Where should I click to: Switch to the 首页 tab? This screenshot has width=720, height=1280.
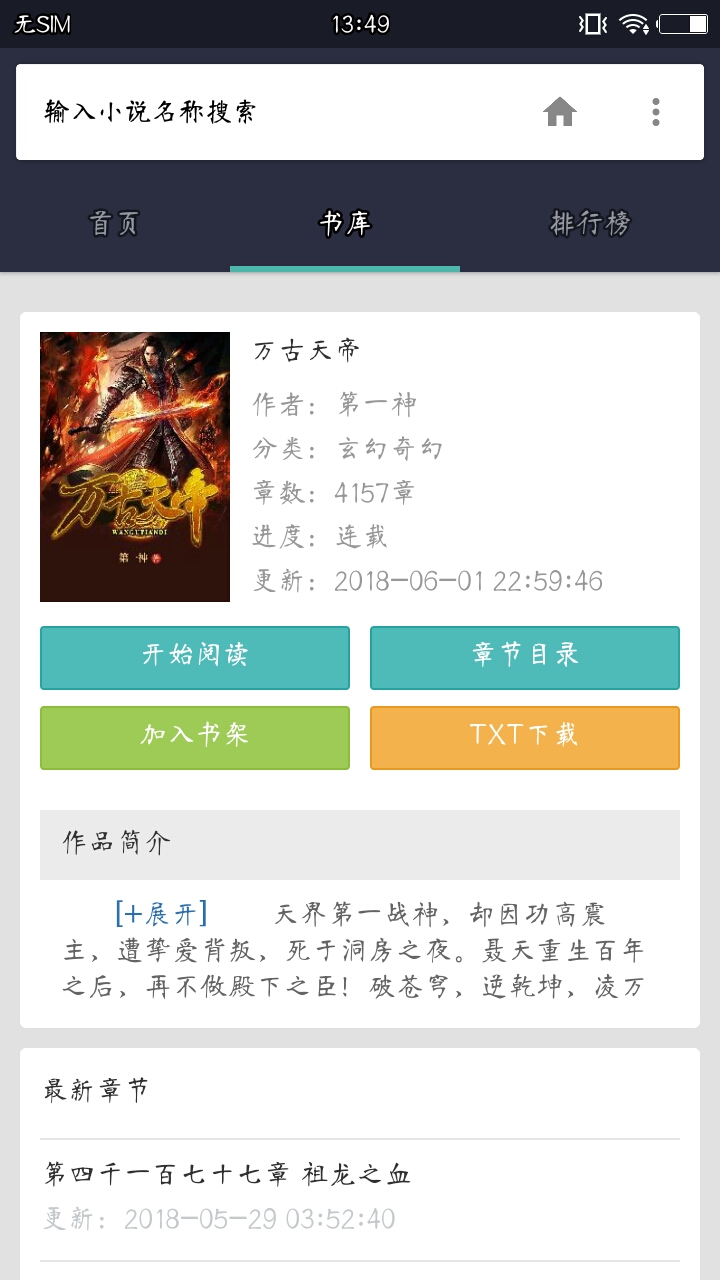pos(115,223)
